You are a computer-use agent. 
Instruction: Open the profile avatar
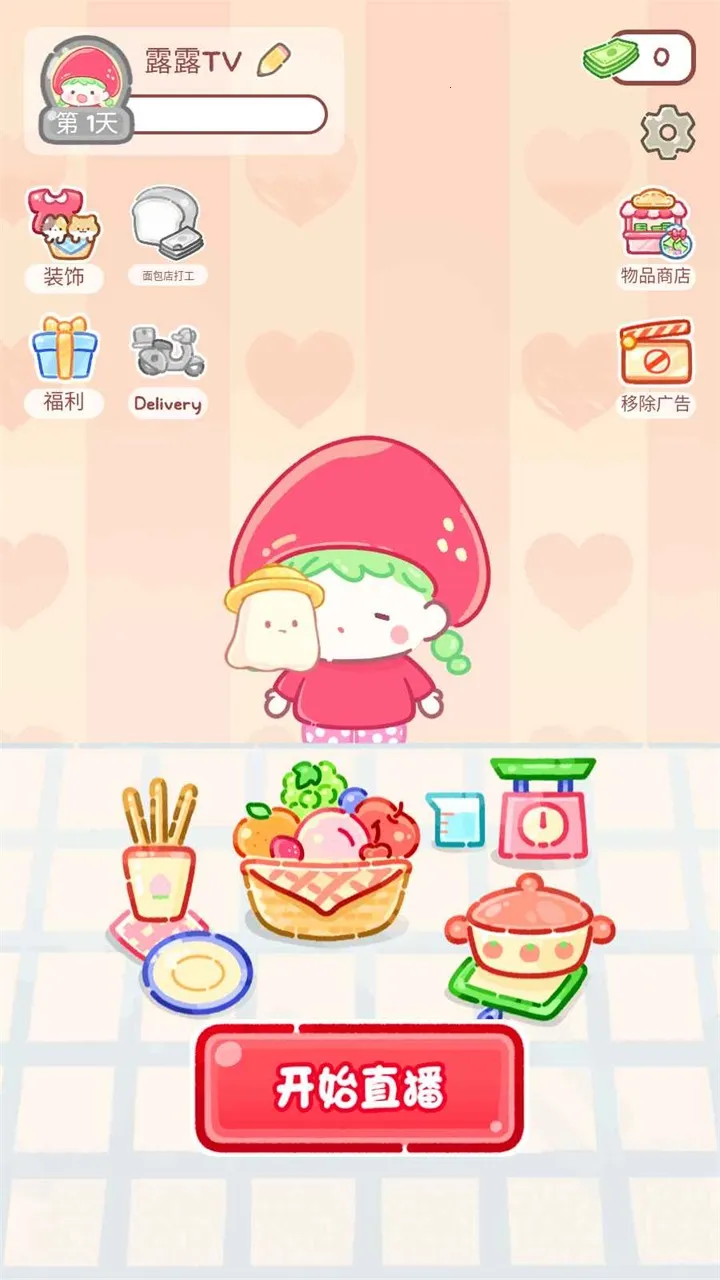85,84
